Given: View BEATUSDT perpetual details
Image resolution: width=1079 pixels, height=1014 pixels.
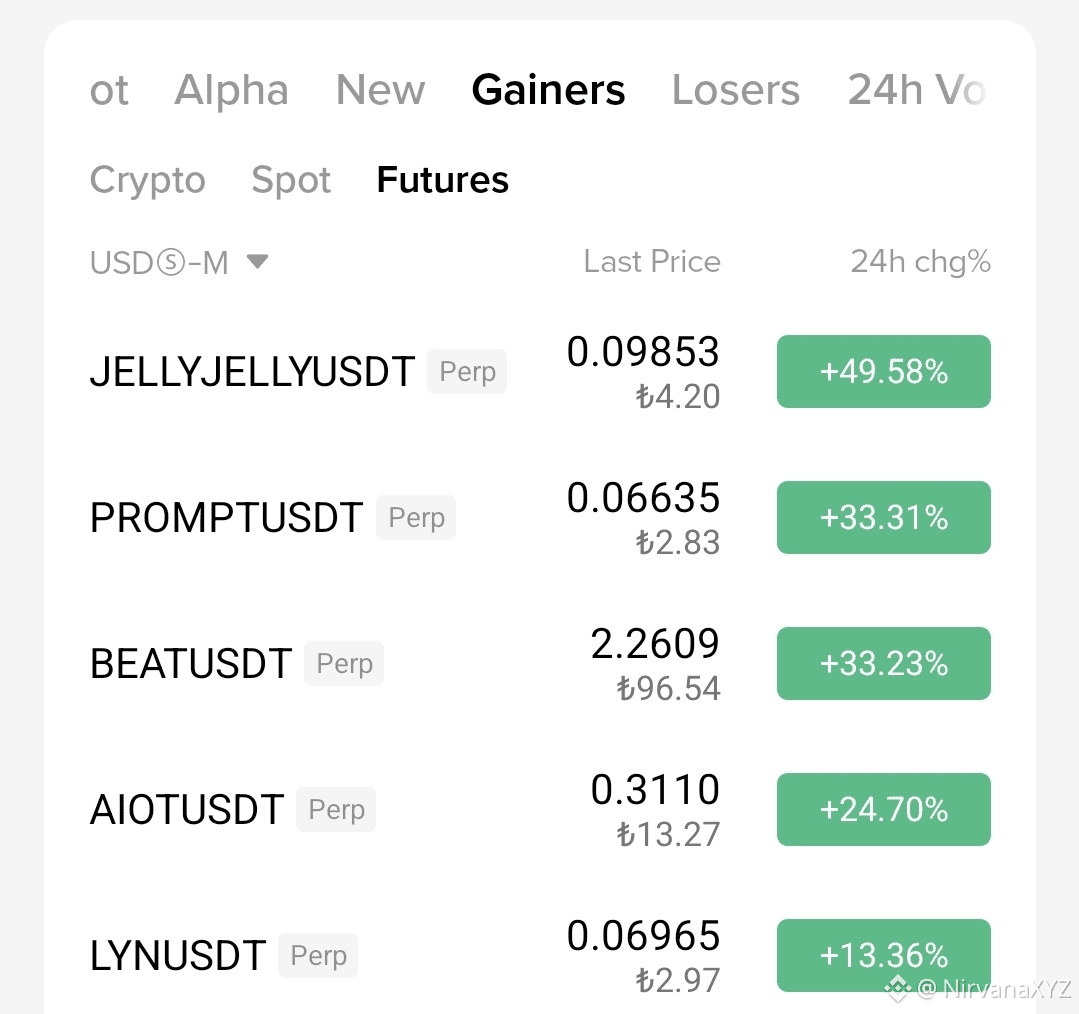Looking at the screenshot, I should coord(191,664).
